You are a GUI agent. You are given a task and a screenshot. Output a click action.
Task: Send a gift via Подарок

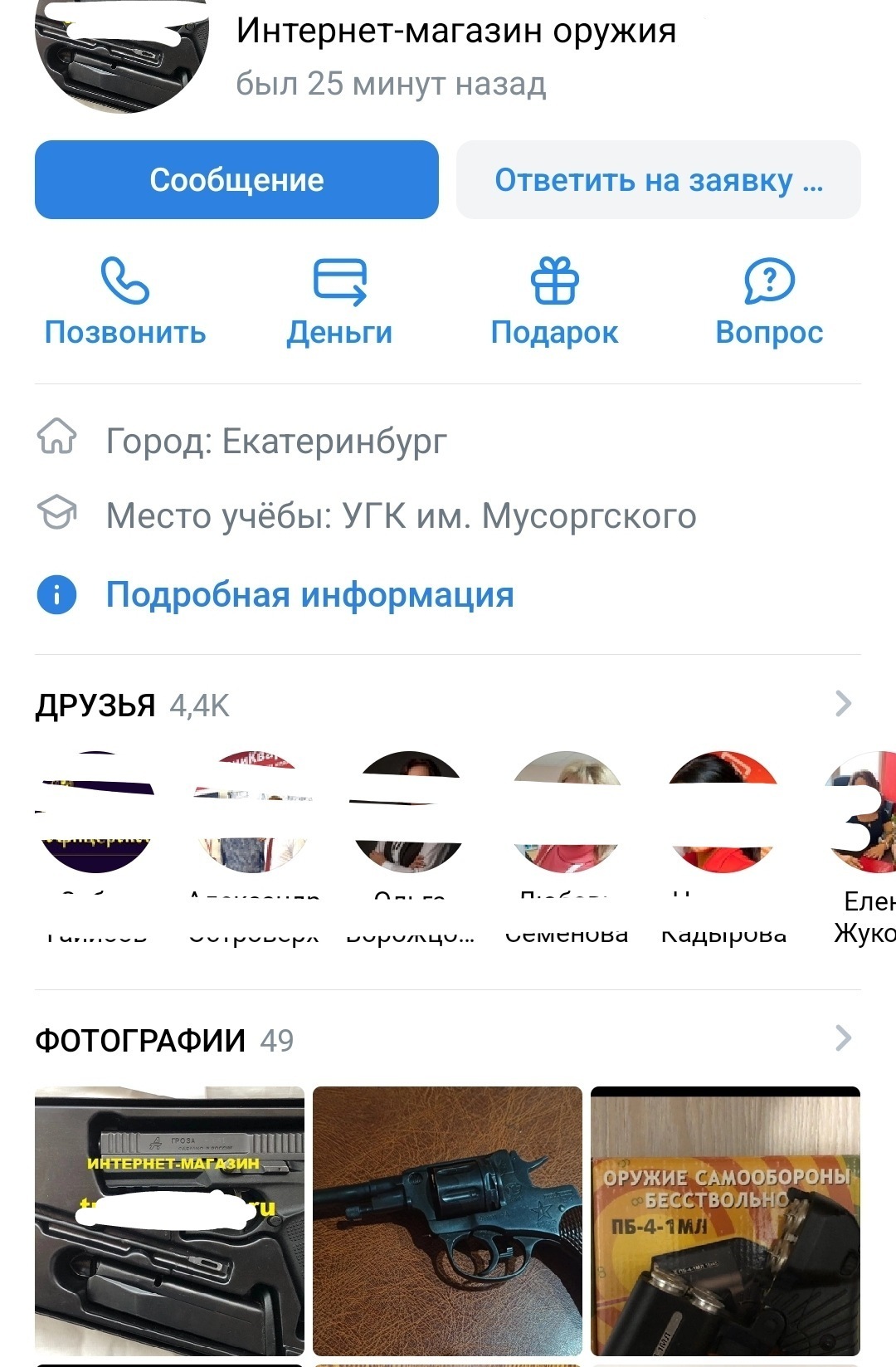coord(554,302)
